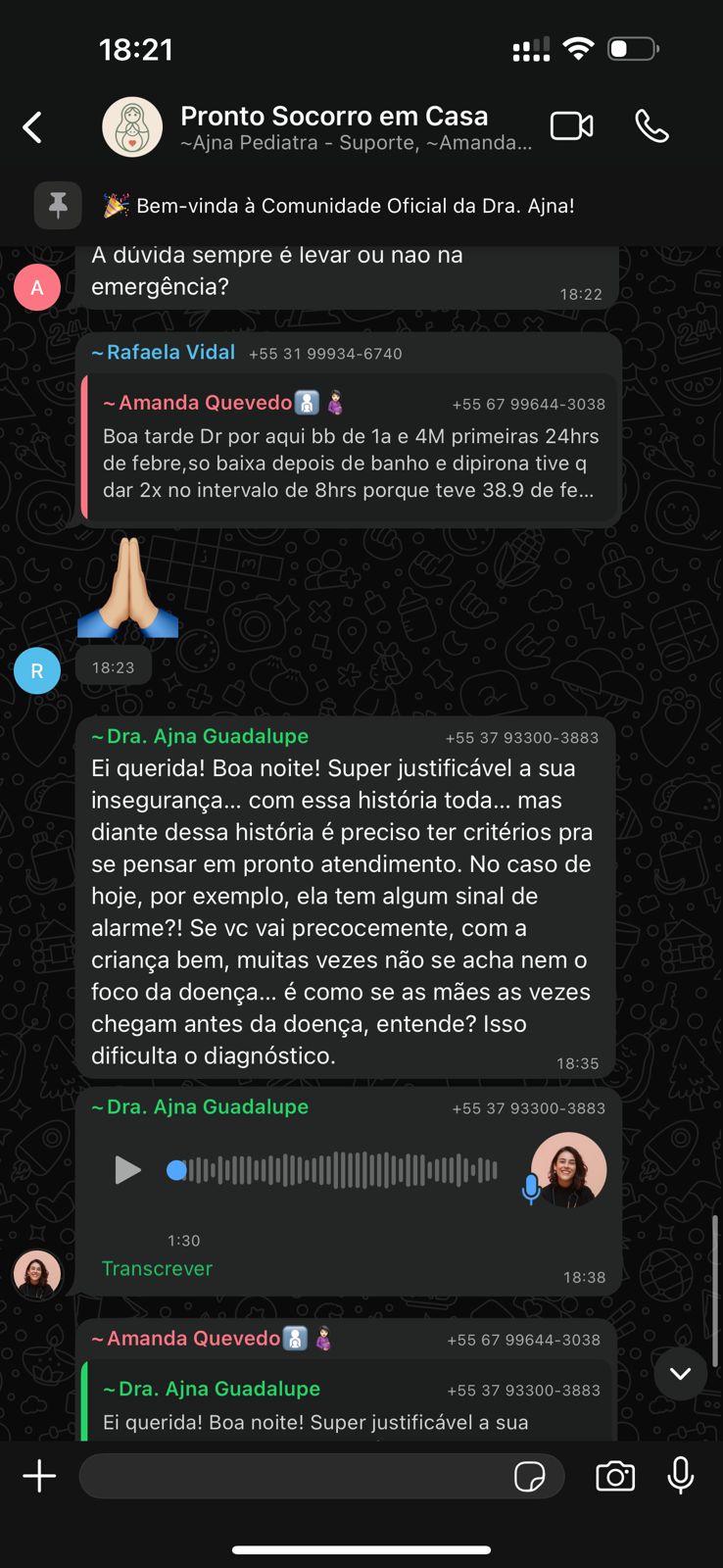Tap the message input field
723x1568 pixels.
click(x=294, y=1476)
